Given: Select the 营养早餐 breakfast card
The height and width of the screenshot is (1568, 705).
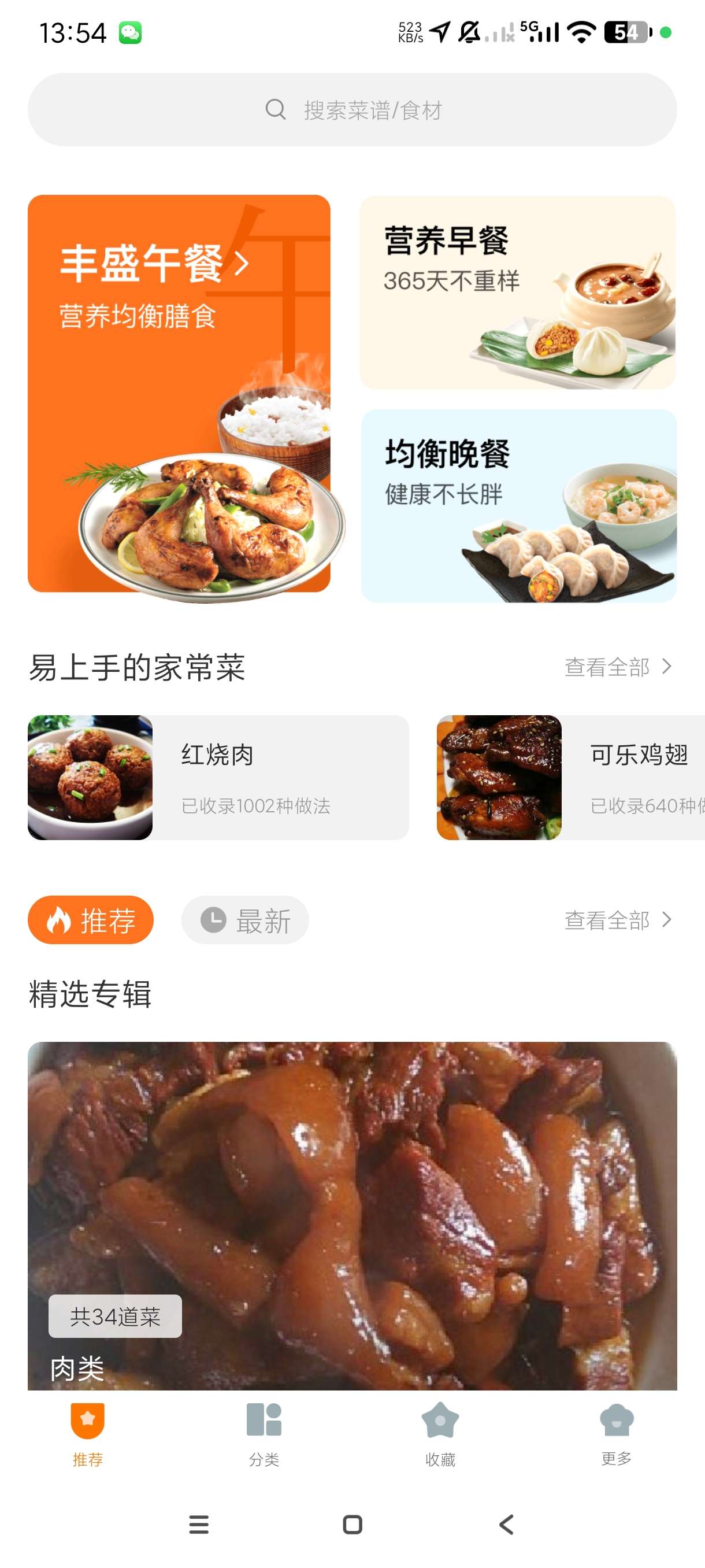Looking at the screenshot, I should [x=519, y=291].
